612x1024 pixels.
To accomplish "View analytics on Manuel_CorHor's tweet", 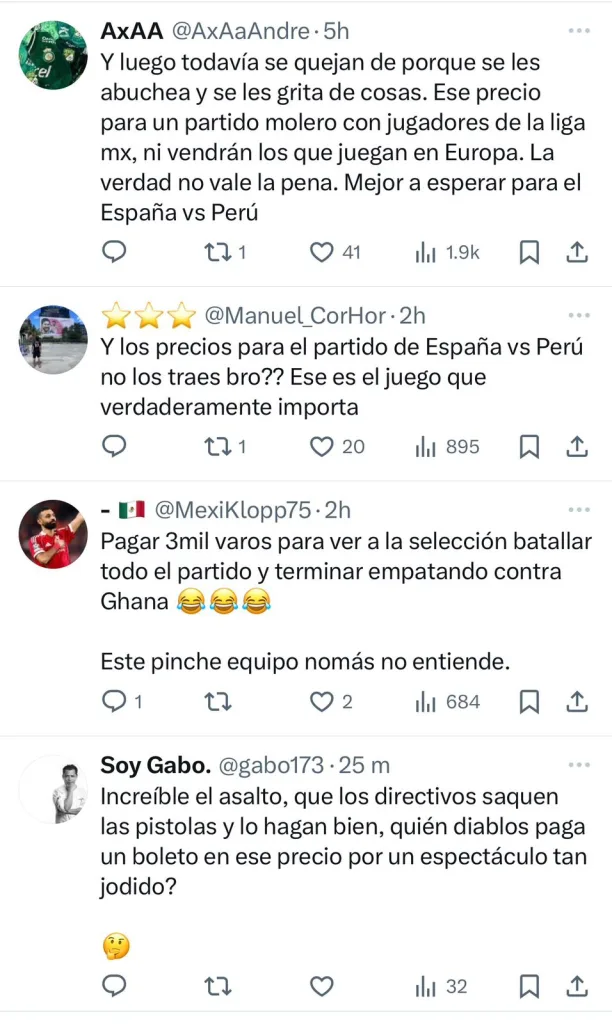I will 447,446.
